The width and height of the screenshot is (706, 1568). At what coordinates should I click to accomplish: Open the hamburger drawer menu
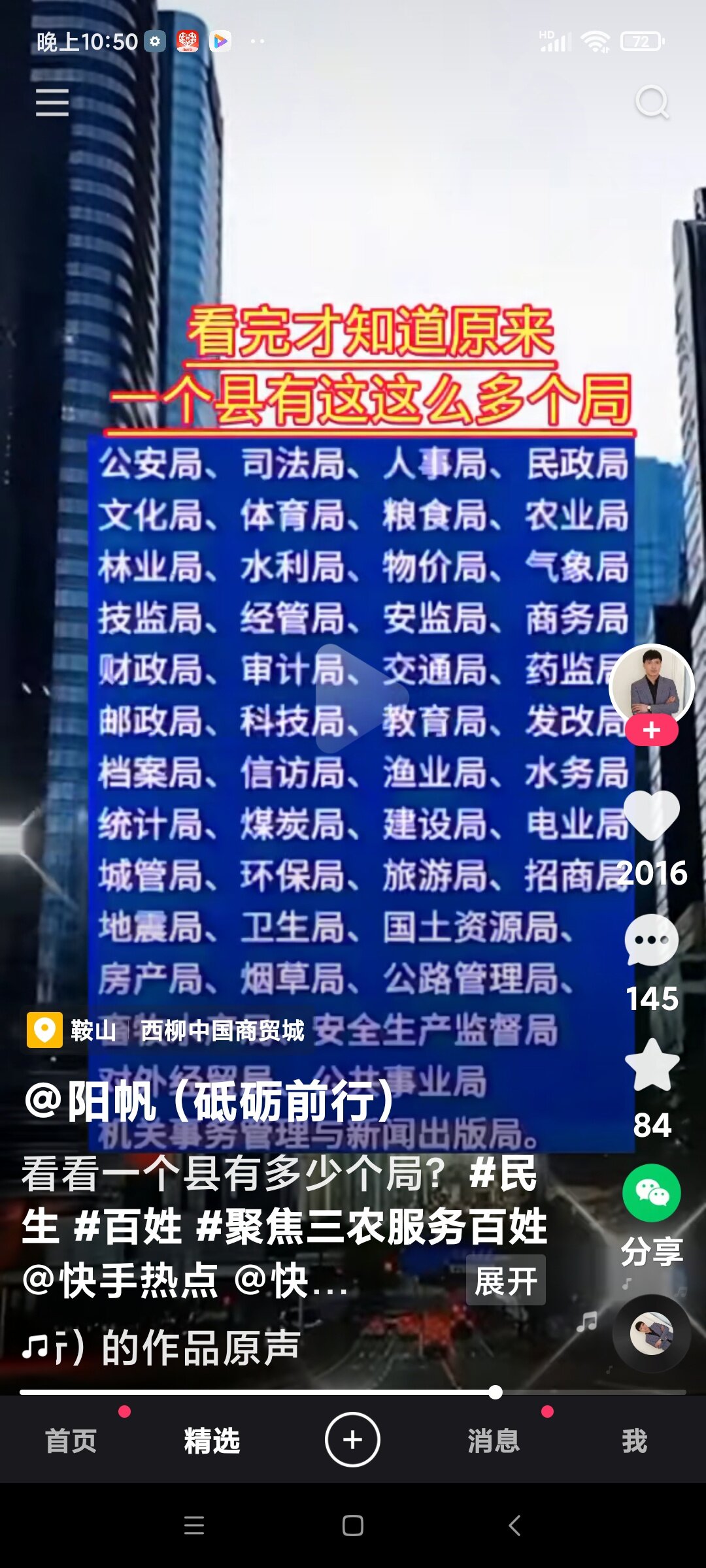(52, 103)
